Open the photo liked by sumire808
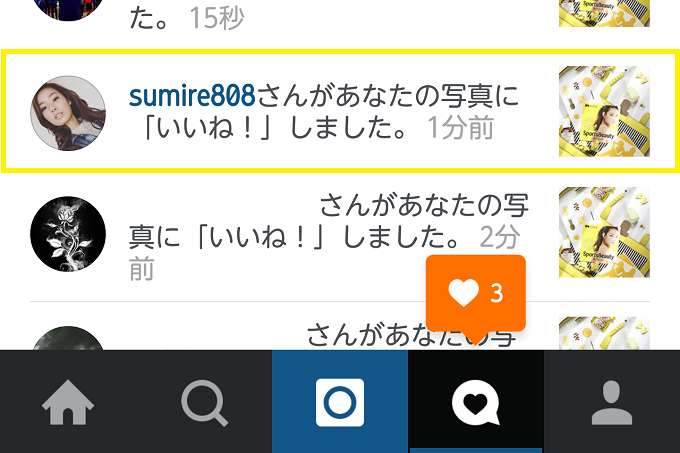 point(604,111)
